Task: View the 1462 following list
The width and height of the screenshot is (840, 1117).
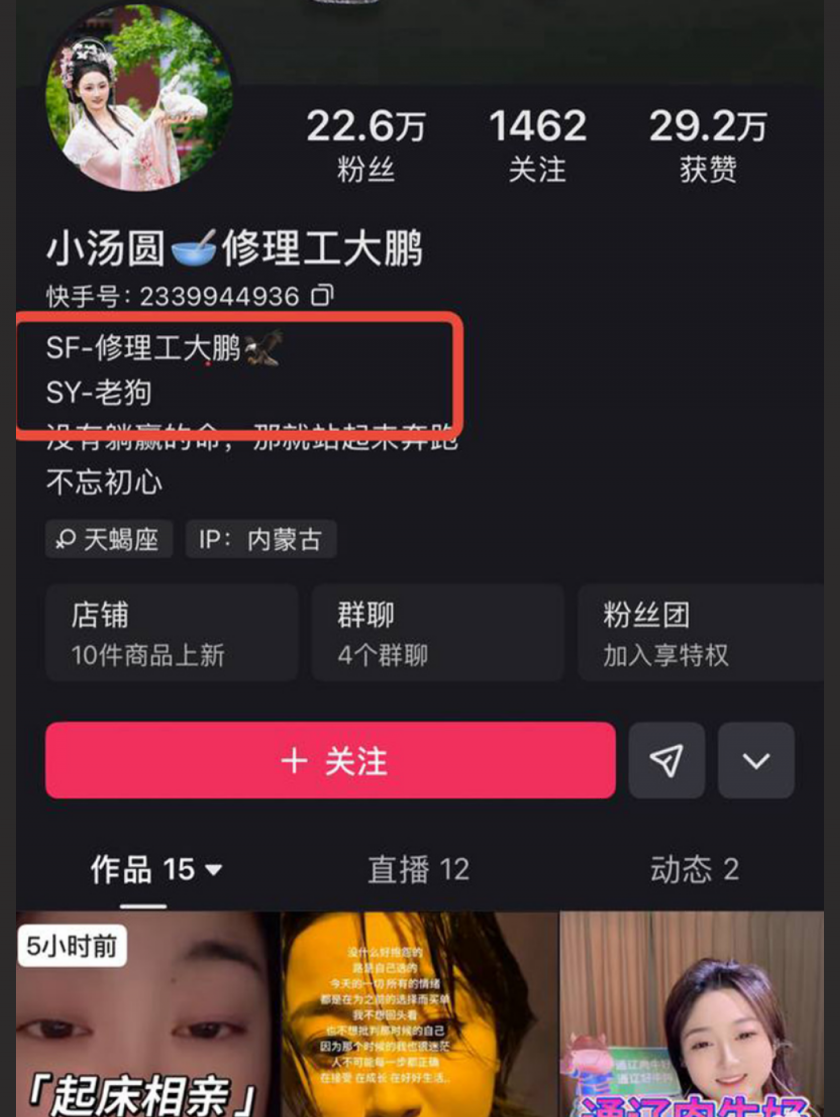Action: coord(537,145)
